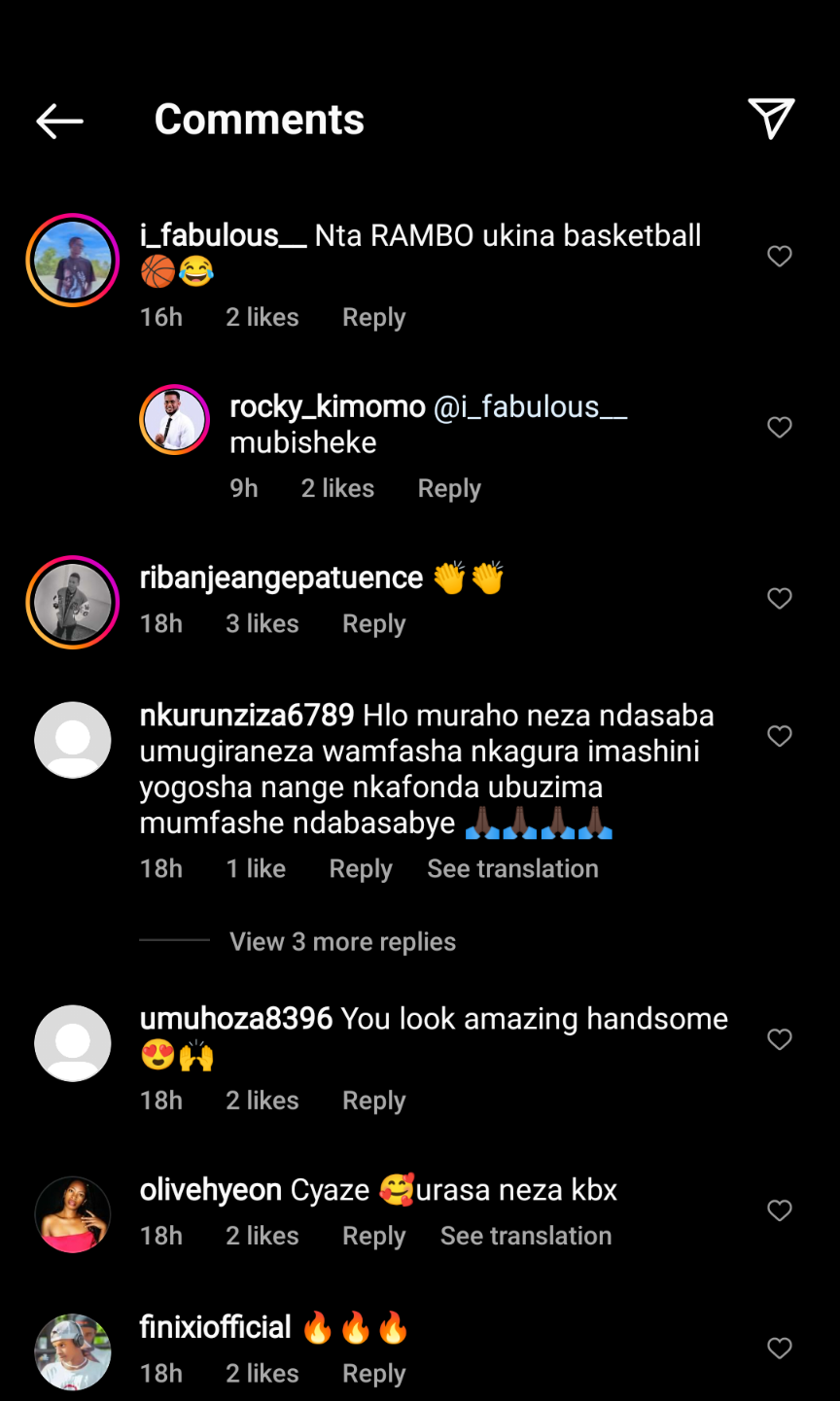Expand View 3 more replies

[x=342, y=941]
